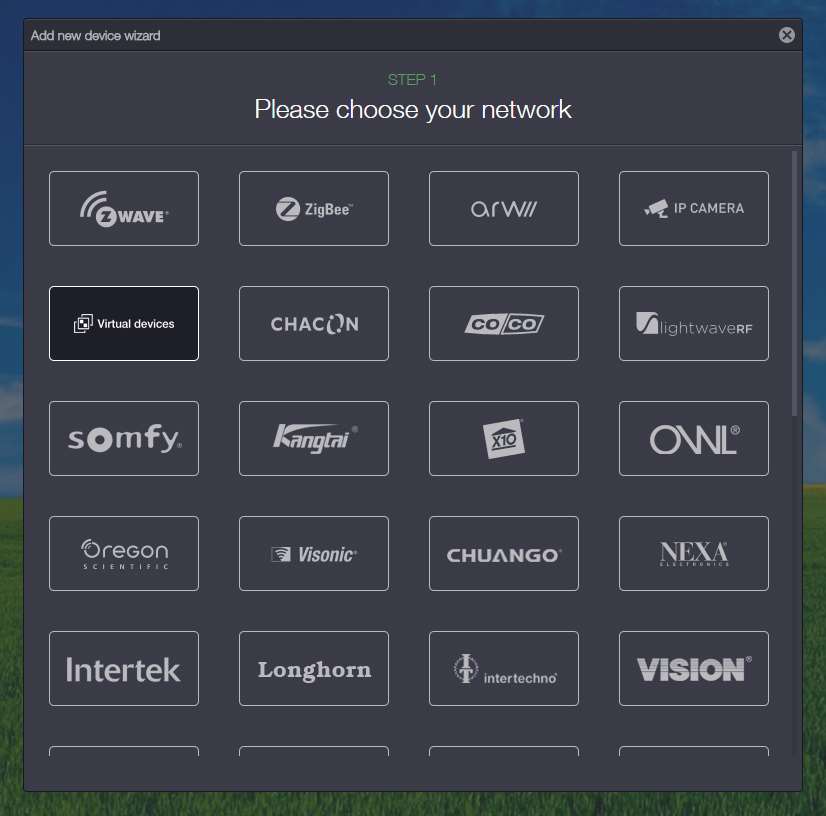Viewport: 826px width, 816px height.
Task: Select Nexa Electronics network
Action: tap(694, 553)
